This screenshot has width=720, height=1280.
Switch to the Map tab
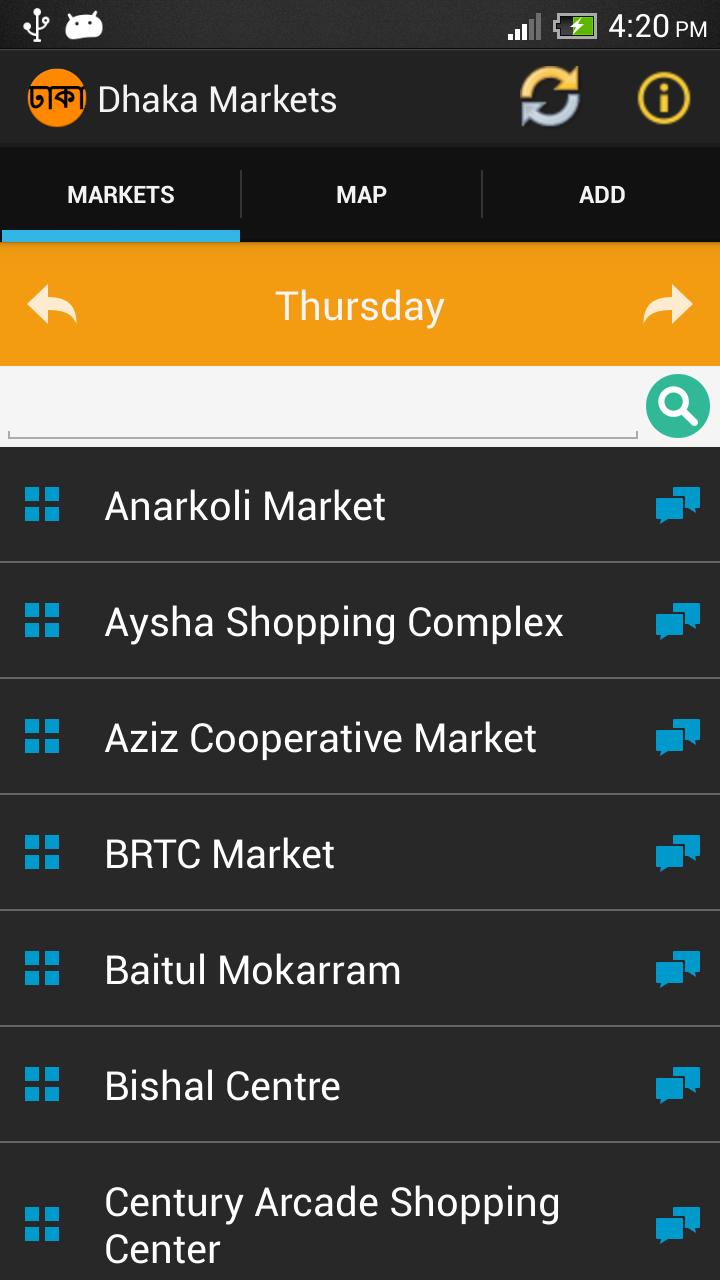click(x=361, y=195)
